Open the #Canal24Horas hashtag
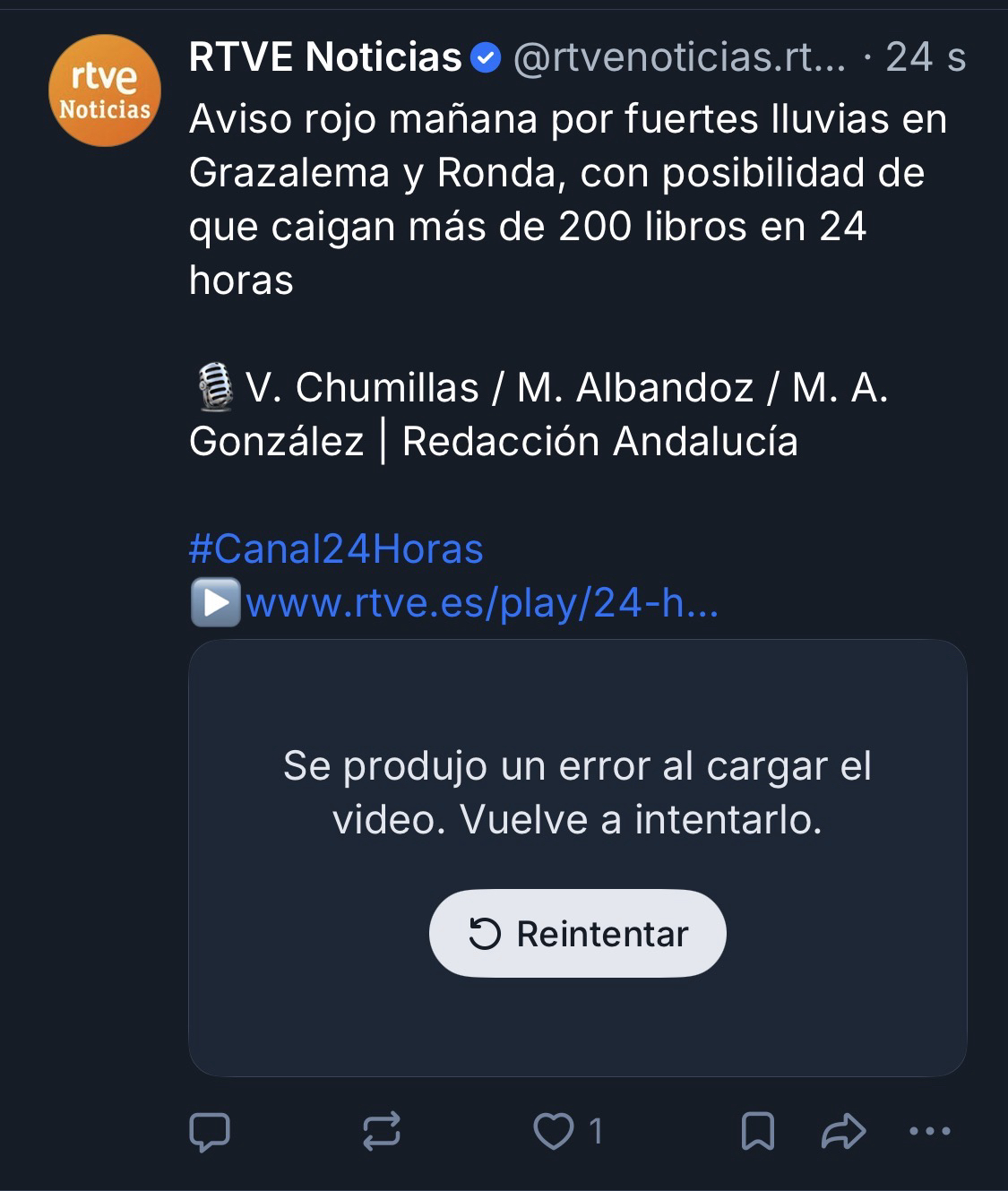This screenshot has width=1008, height=1191. pyautogui.click(x=336, y=548)
